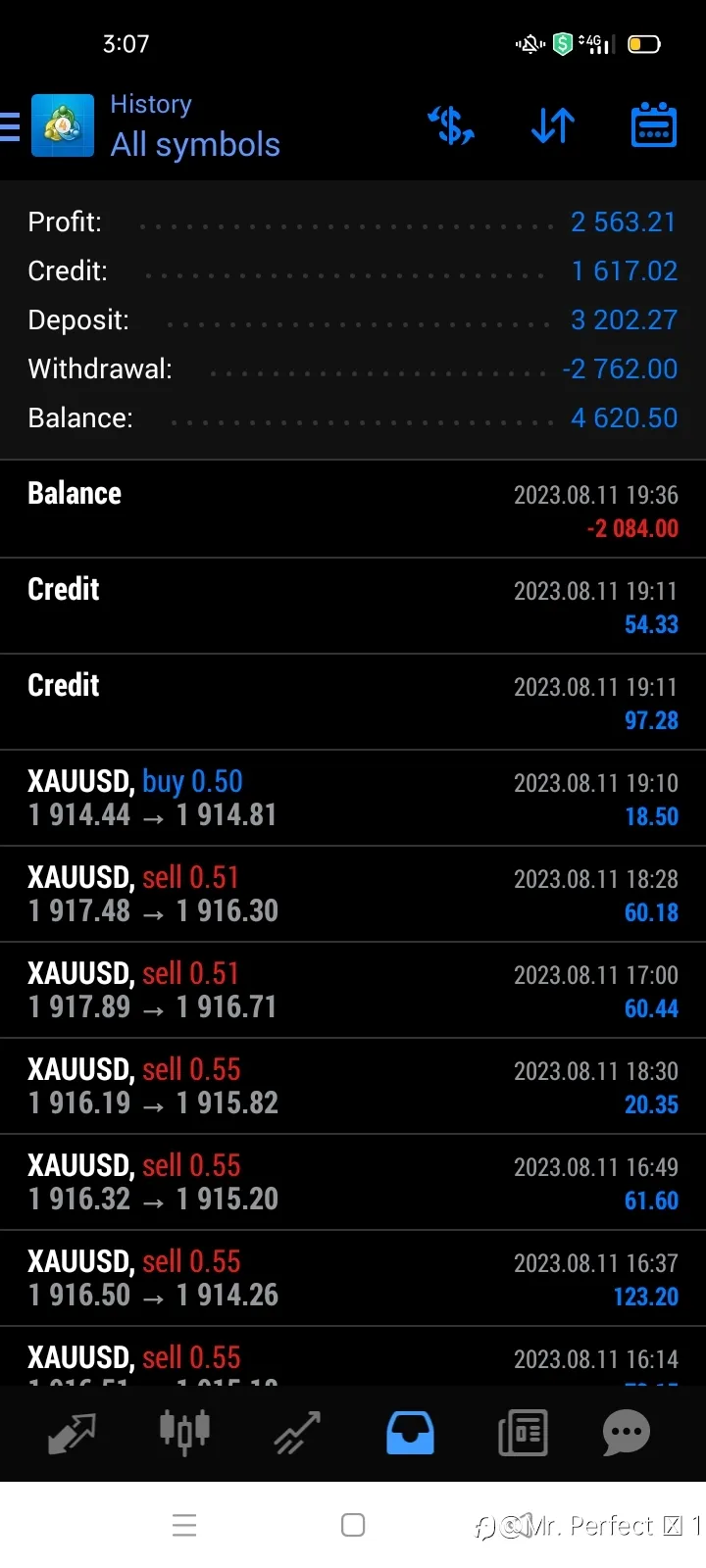Switch to the Chart candlestick tab
Viewport: 706px width, 1568px height.
[x=184, y=1434]
